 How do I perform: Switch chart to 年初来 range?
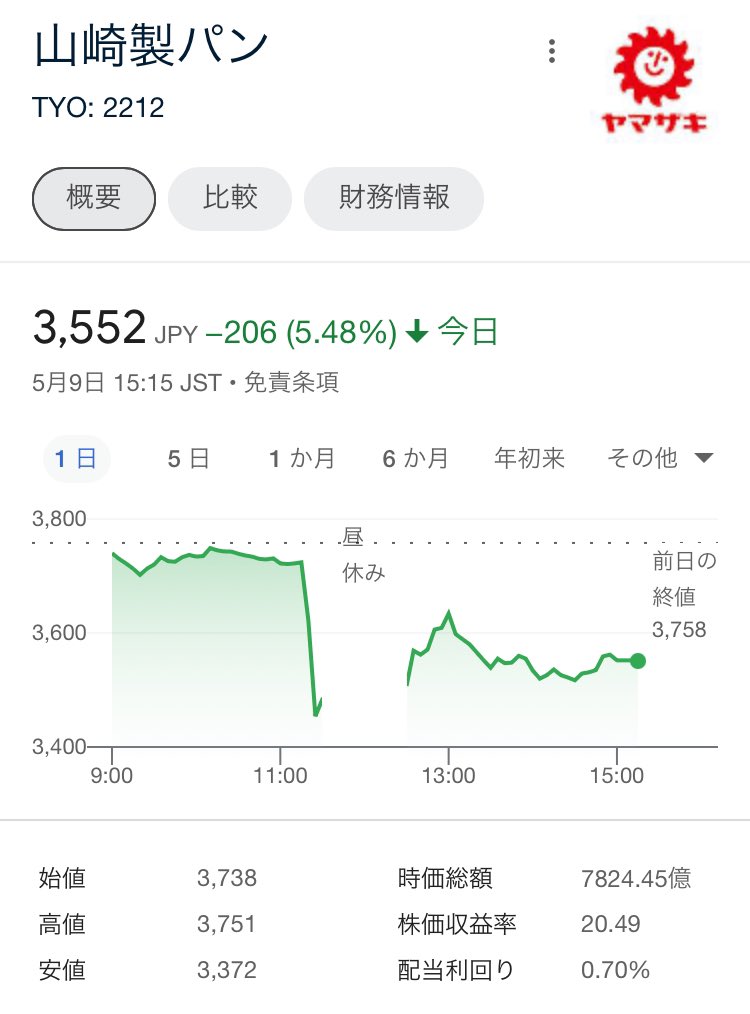click(x=530, y=459)
